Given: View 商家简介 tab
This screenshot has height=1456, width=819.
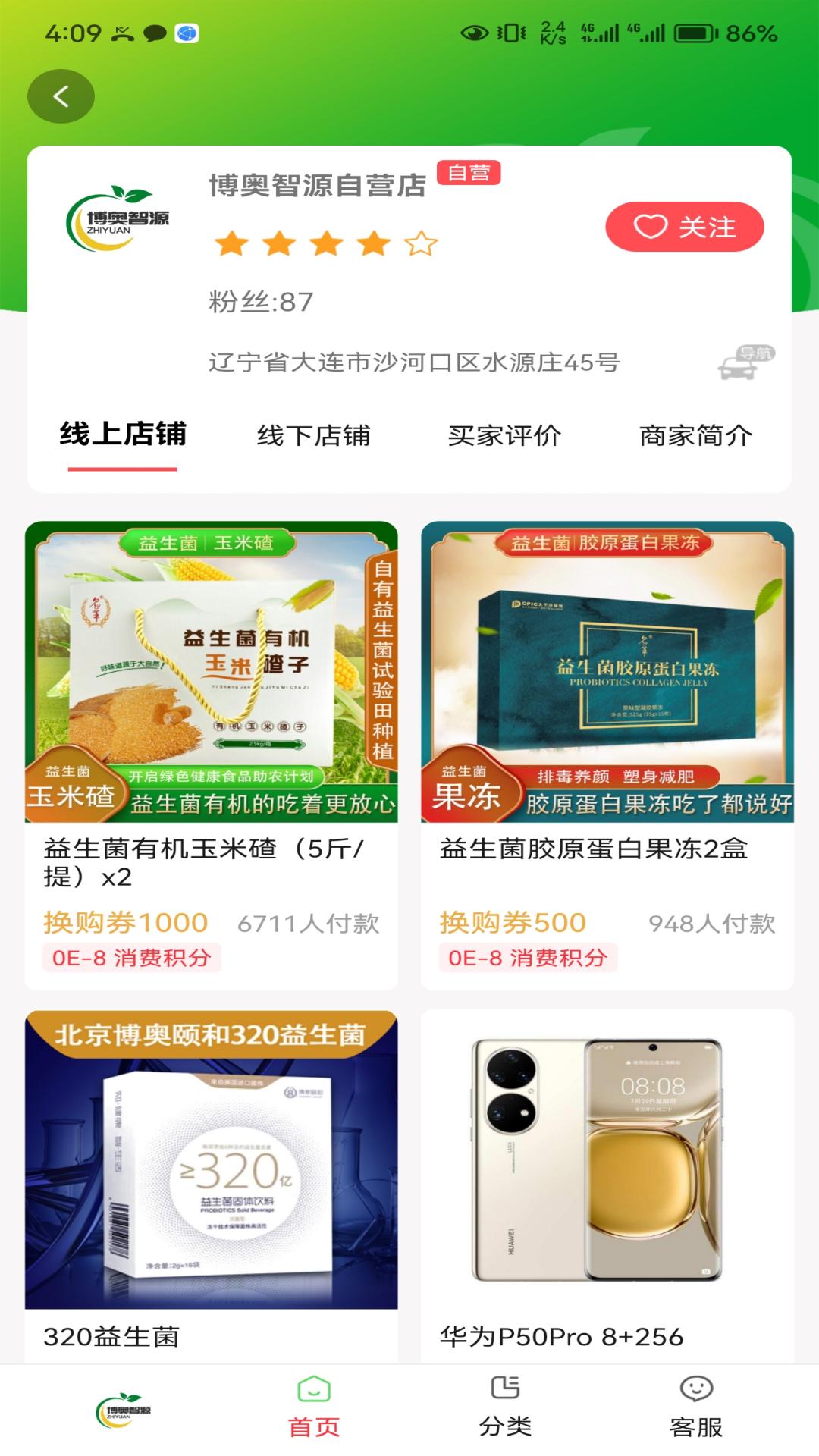Looking at the screenshot, I should (x=695, y=436).
